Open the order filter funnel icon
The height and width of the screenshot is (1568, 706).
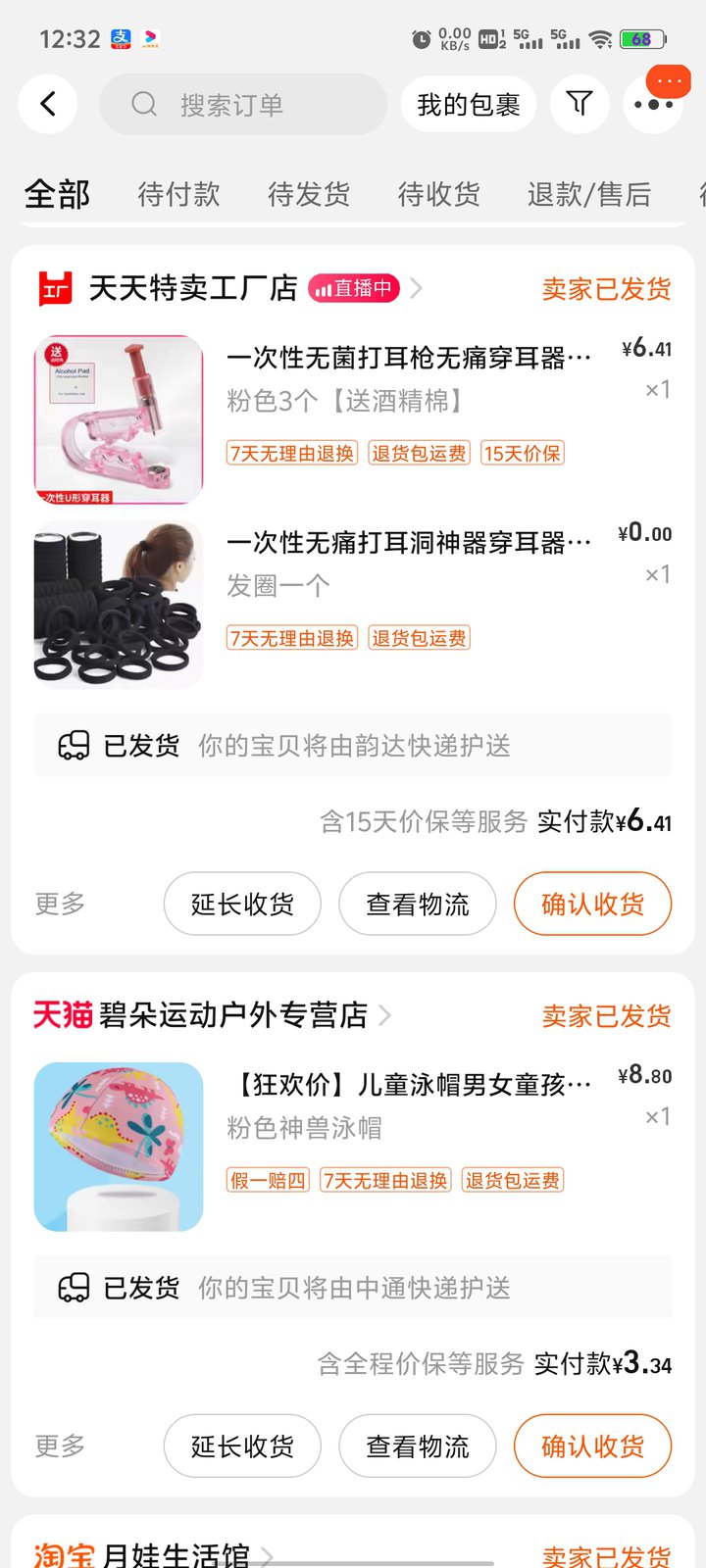580,104
